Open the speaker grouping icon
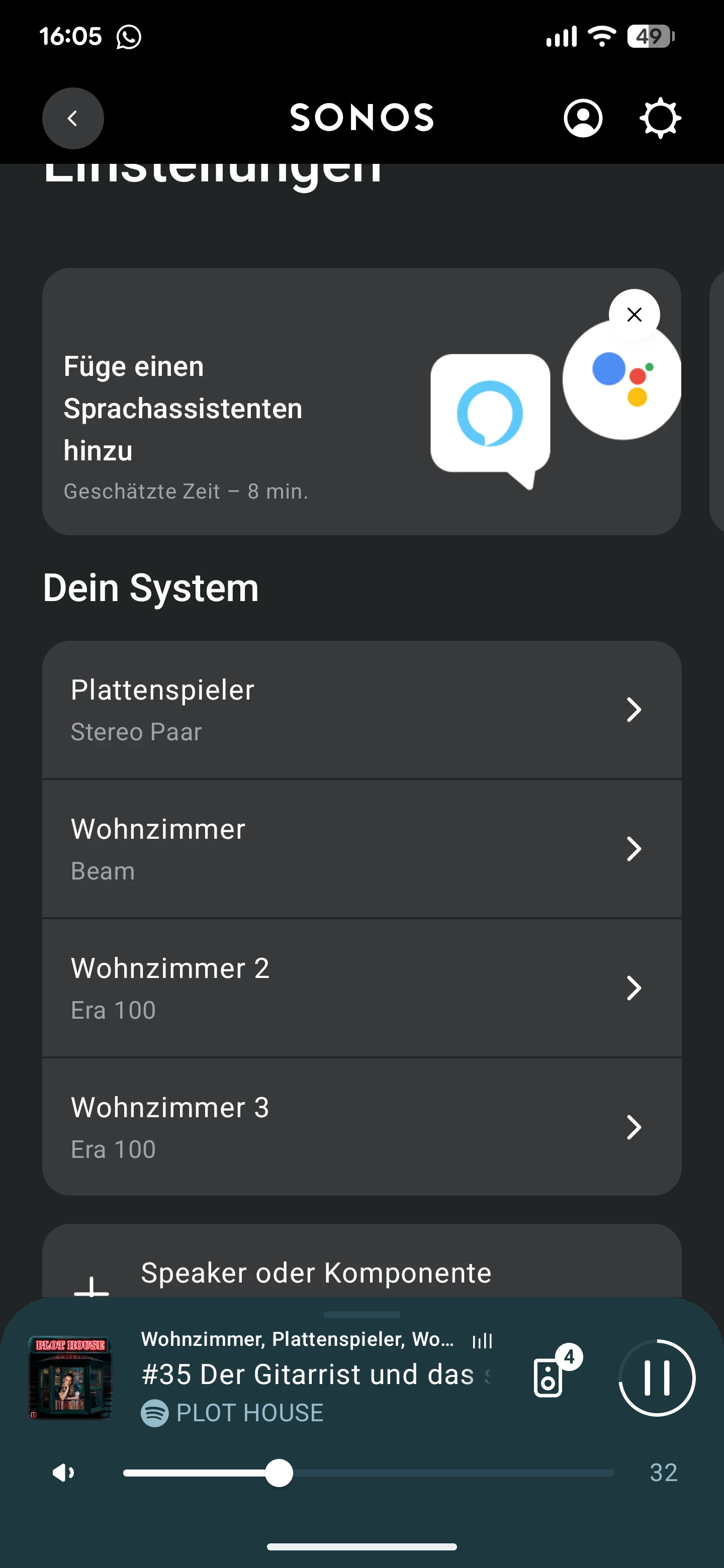 coord(549,1377)
